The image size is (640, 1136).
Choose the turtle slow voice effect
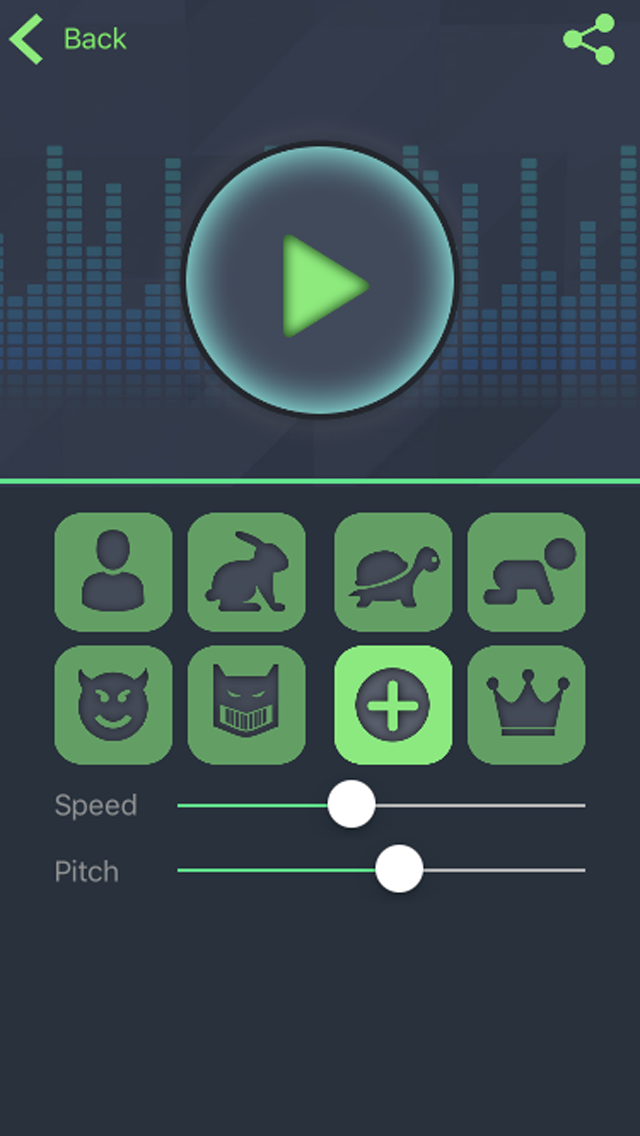pyautogui.click(x=393, y=572)
